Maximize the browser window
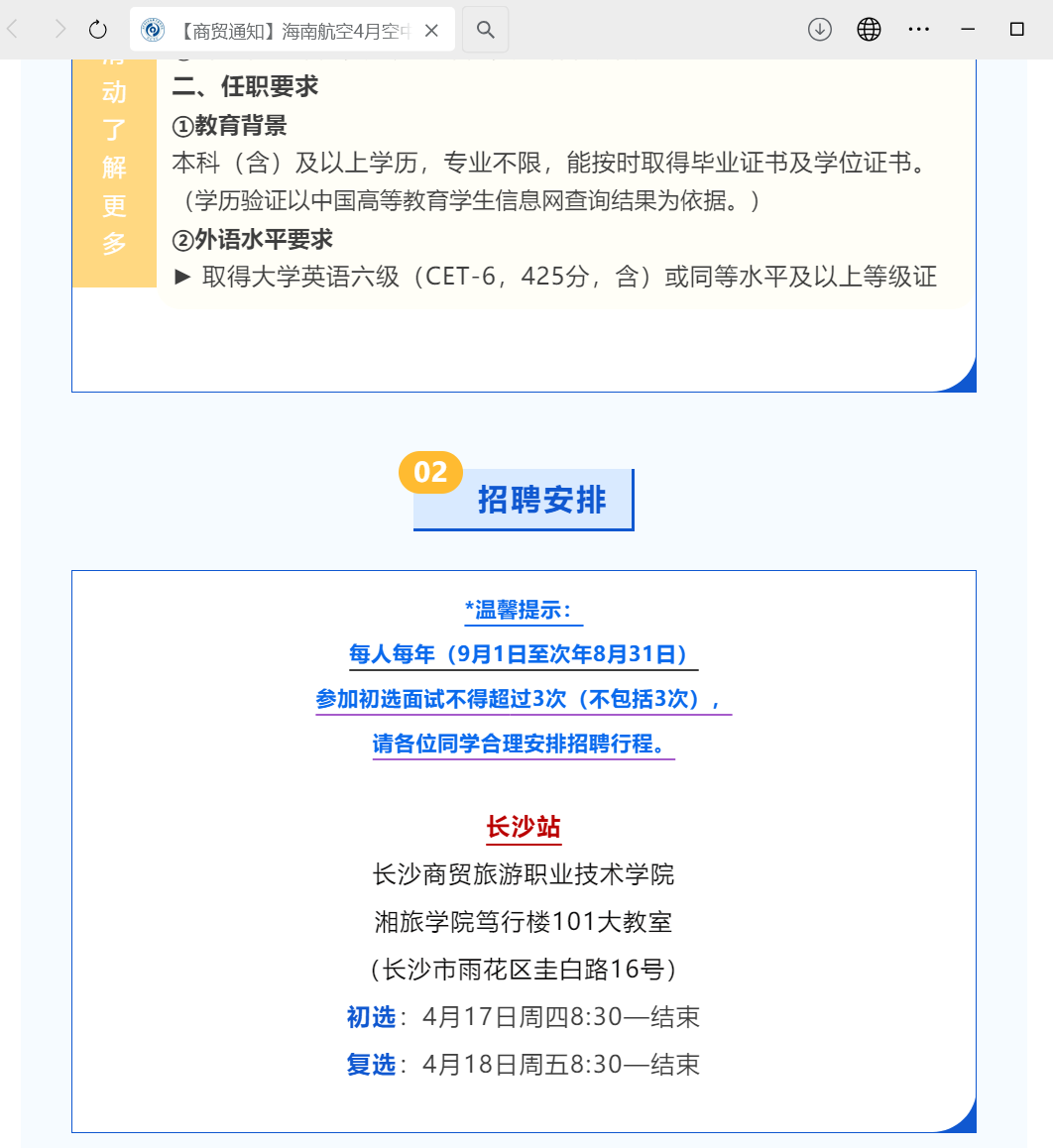Viewport: 1053px width, 1148px height. [1016, 30]
